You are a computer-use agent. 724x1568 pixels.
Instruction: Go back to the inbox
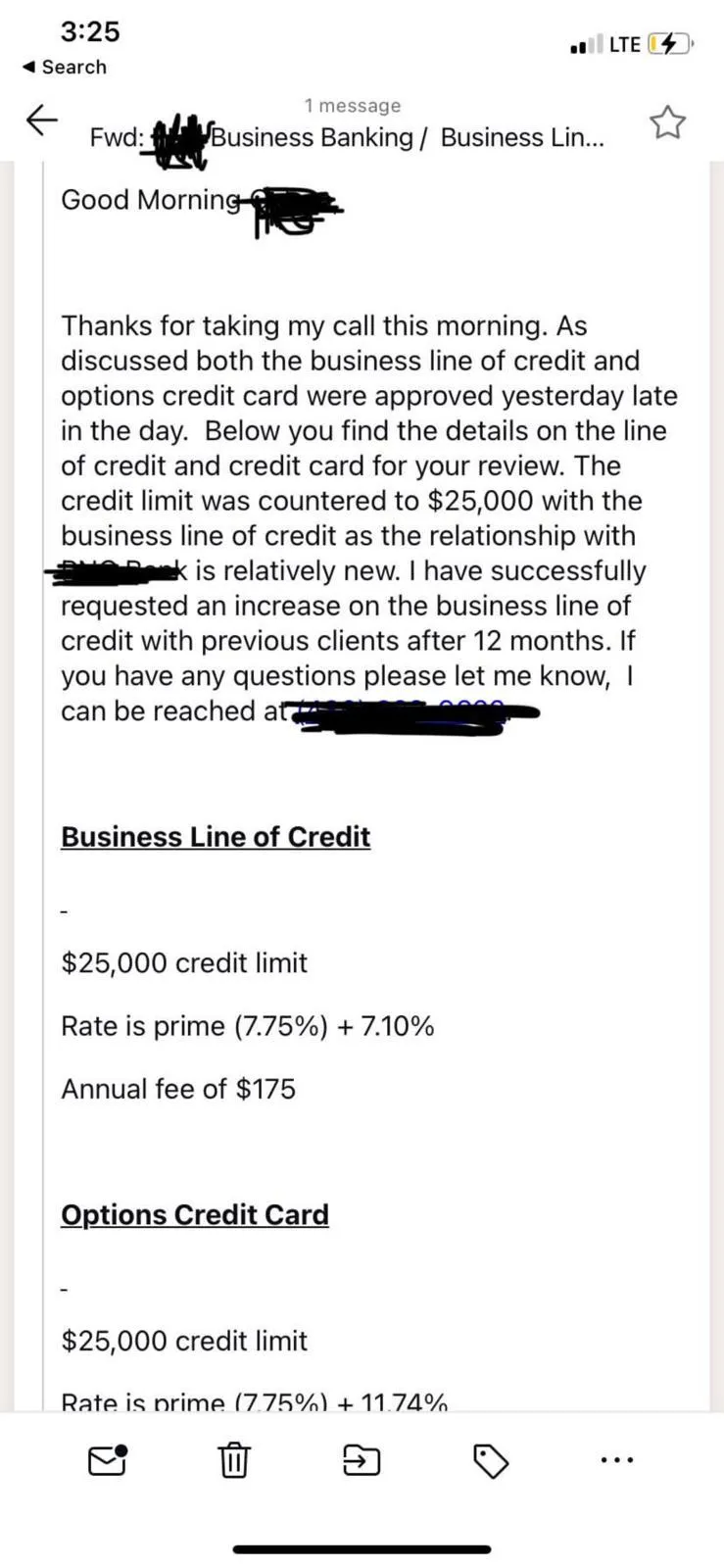[x=40, y=121]
